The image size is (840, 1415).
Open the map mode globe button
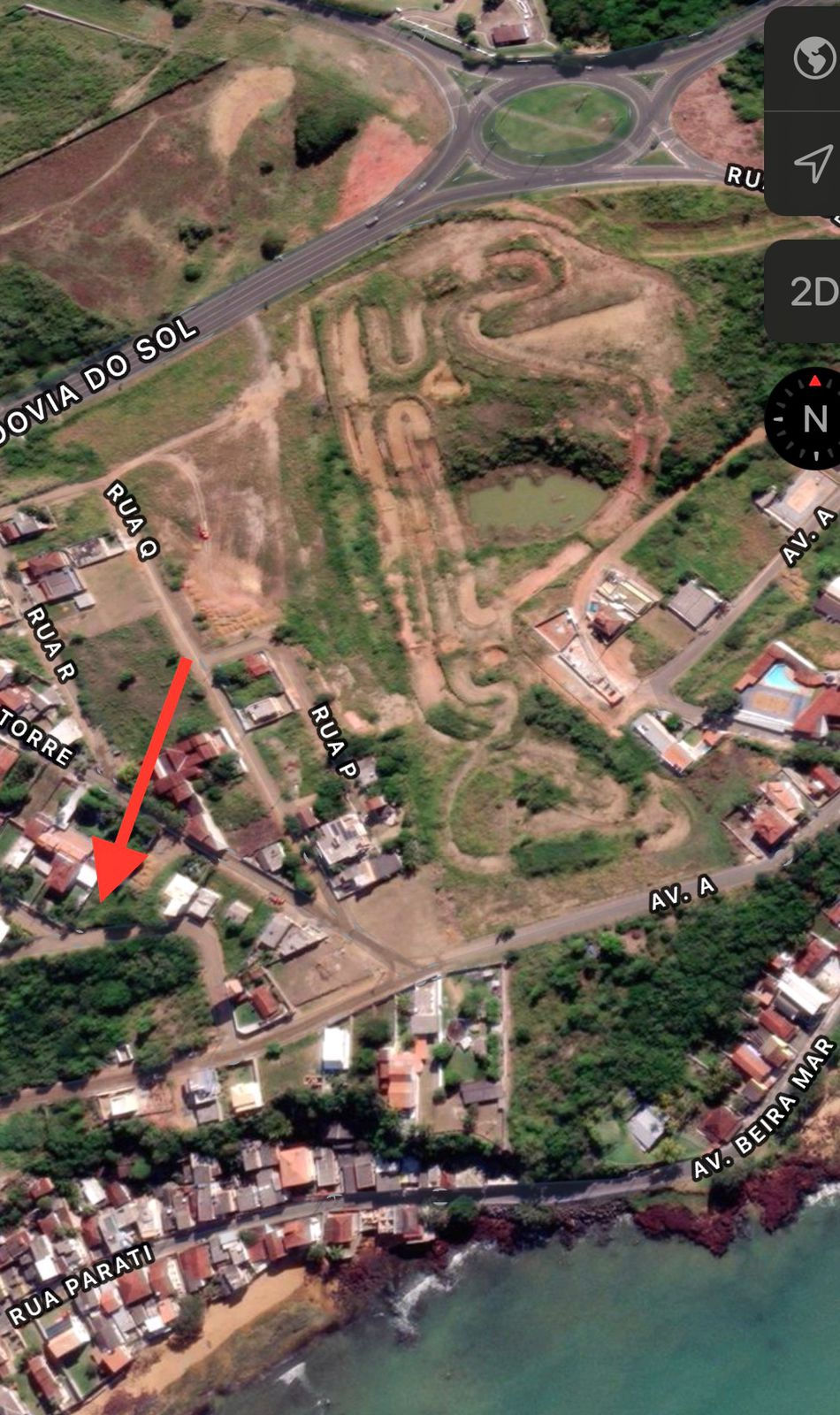[x=812, y=59]
